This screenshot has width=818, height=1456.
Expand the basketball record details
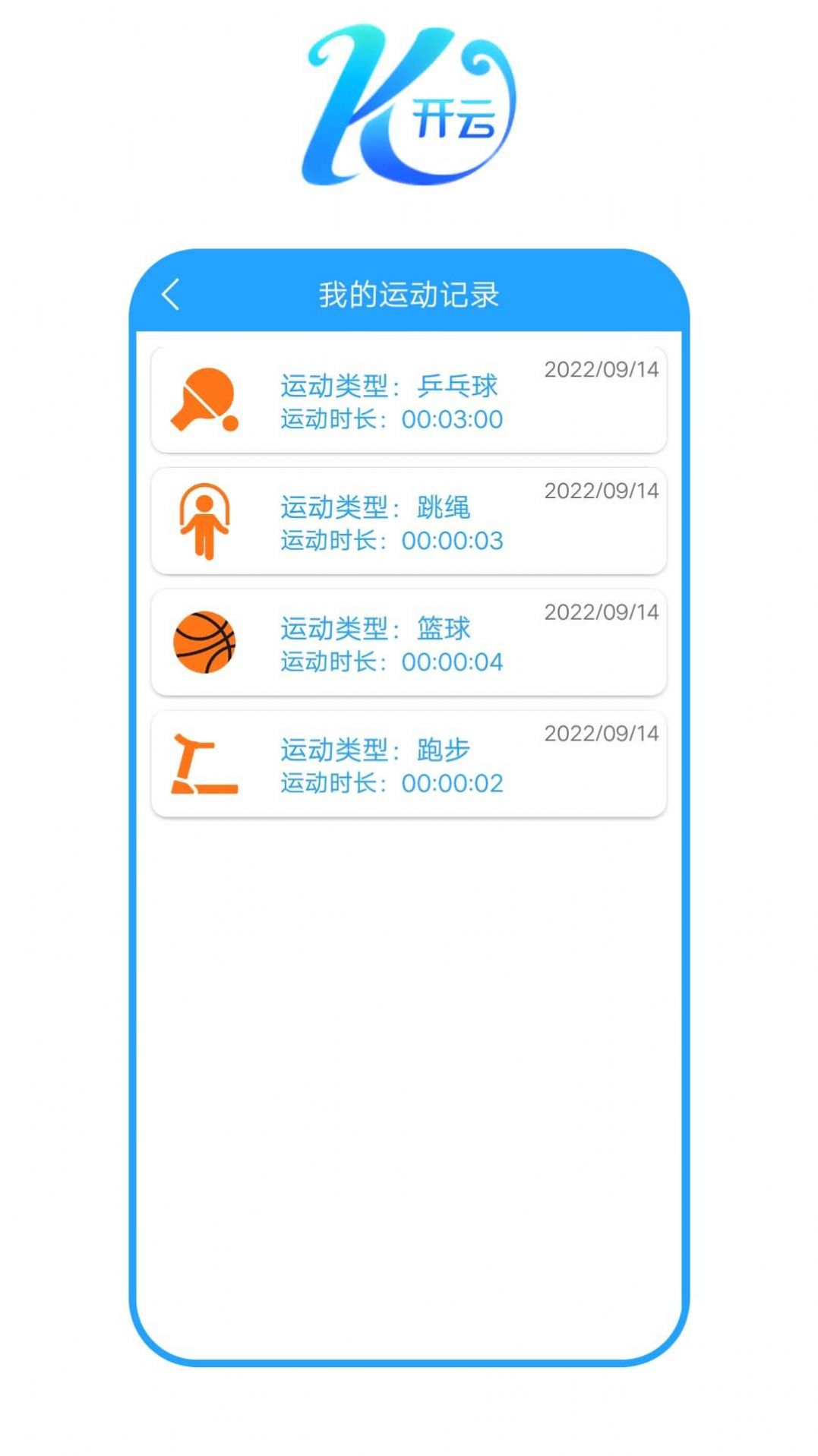pyautogui.click(x=409, y=642)
